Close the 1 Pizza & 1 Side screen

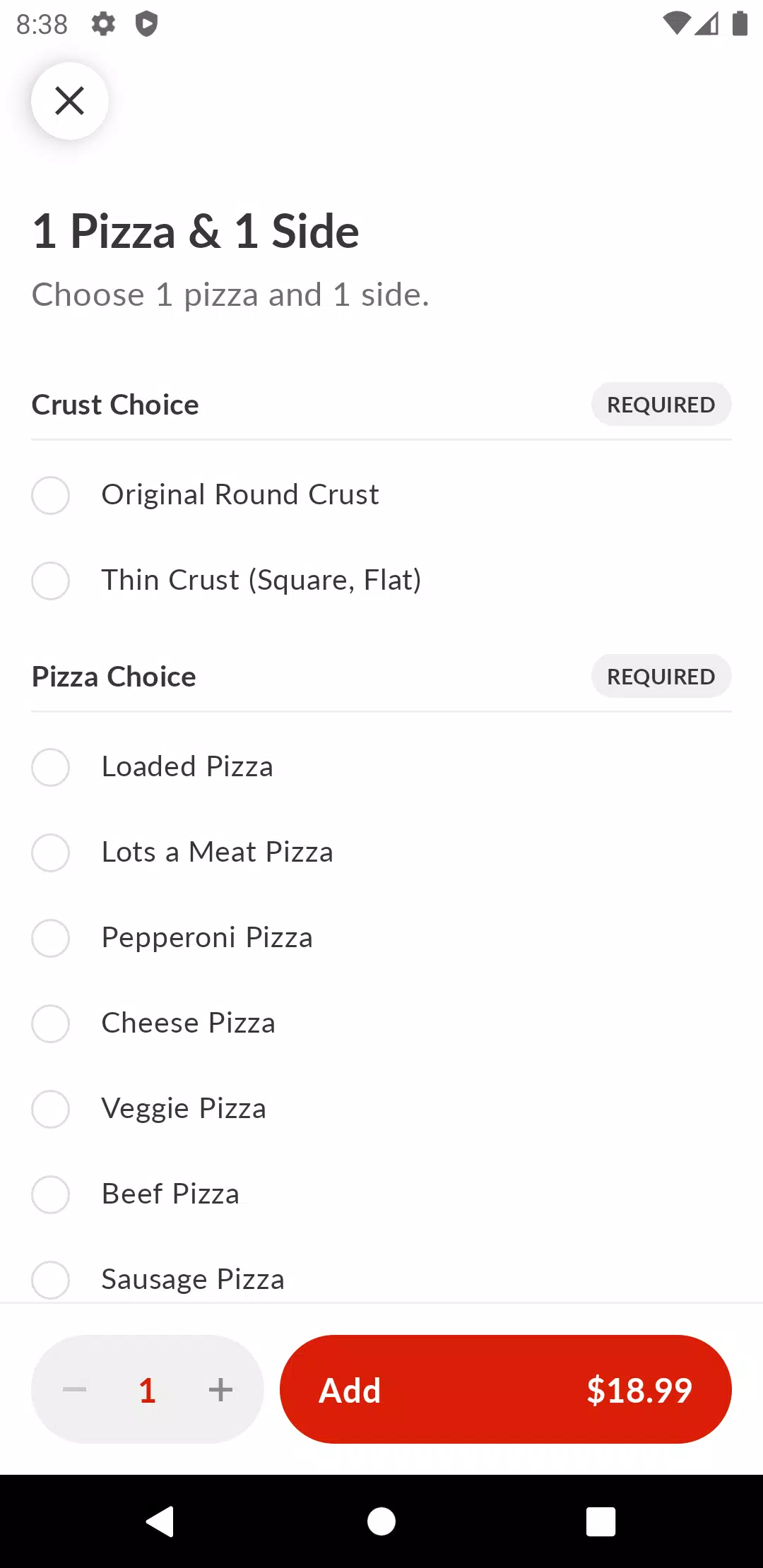tap(69, 100)
